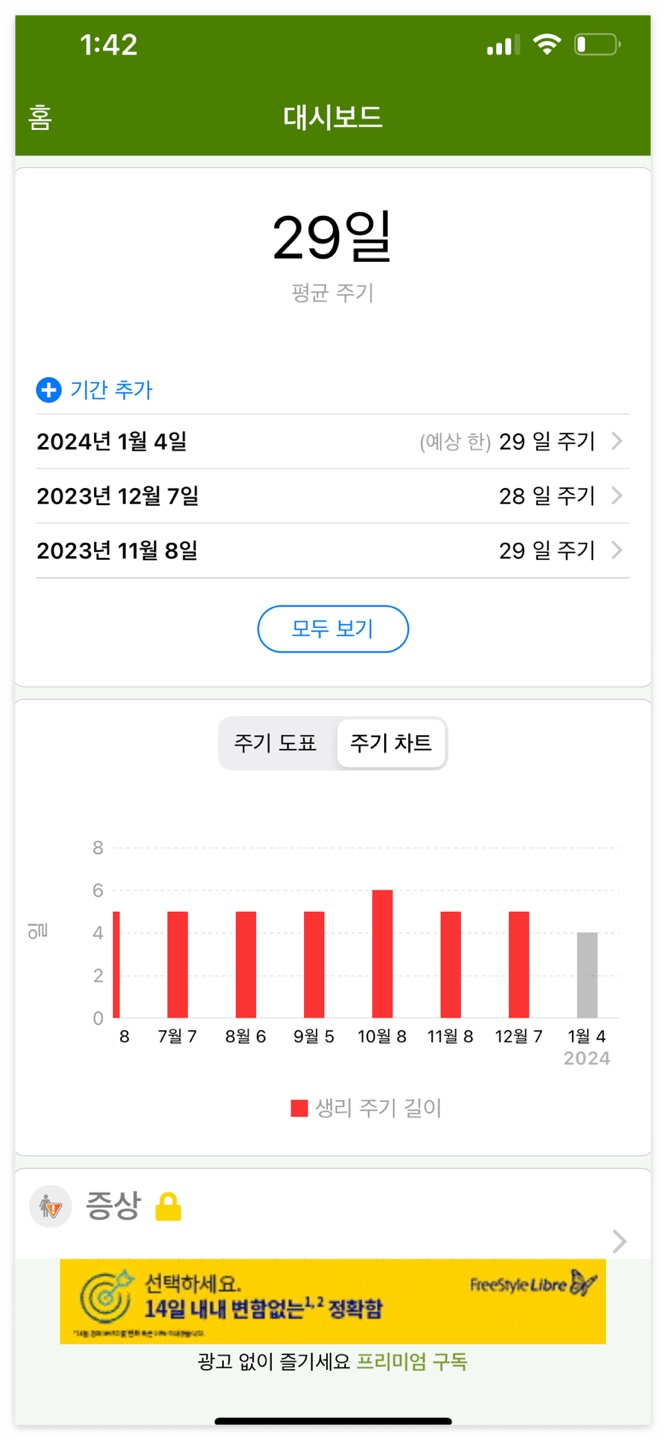Open the 2023년 11월 8일 cycle entry
Viewport: 666px width, 1440px height.
332,550
